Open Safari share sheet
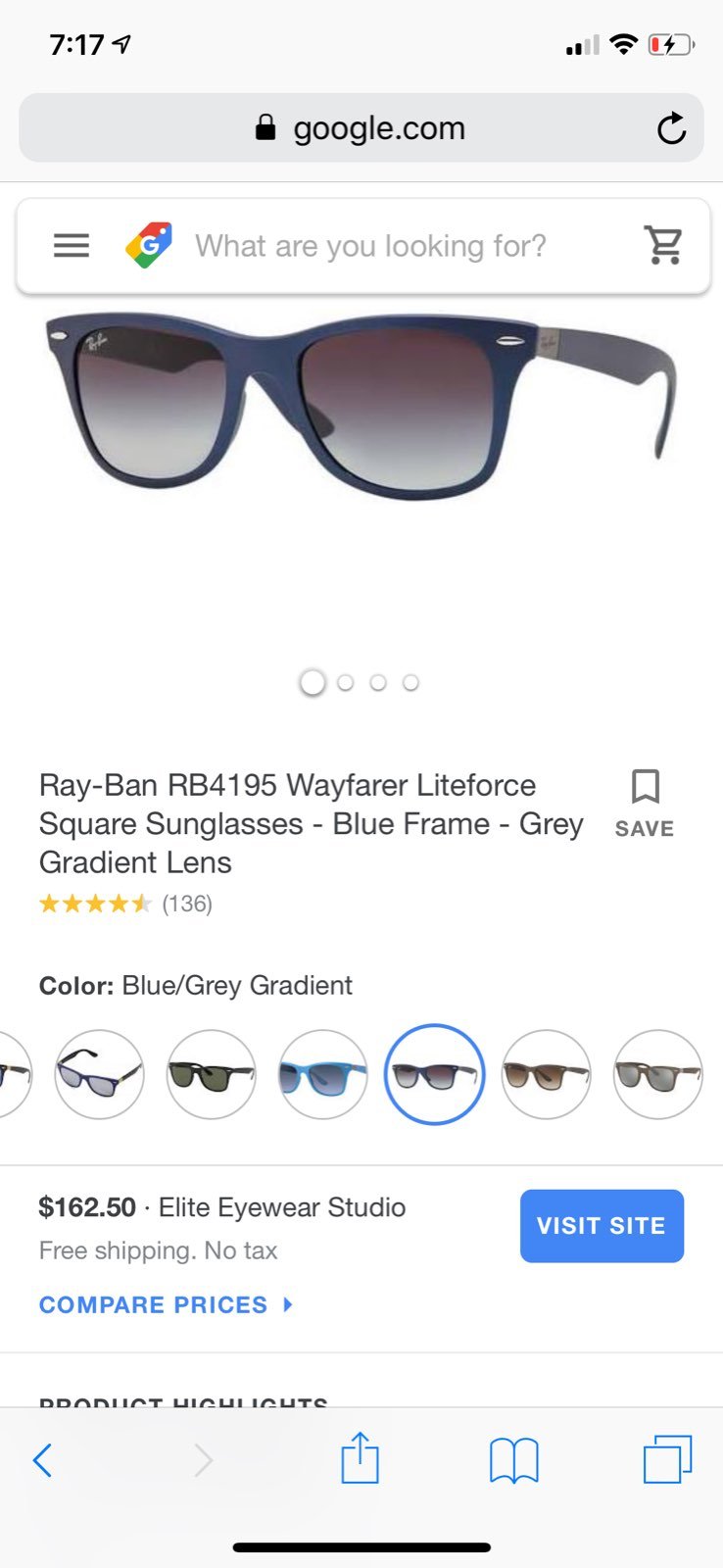Viewport: 723px width, 1568px height. pyautogui.click(x=360, y=1457)
